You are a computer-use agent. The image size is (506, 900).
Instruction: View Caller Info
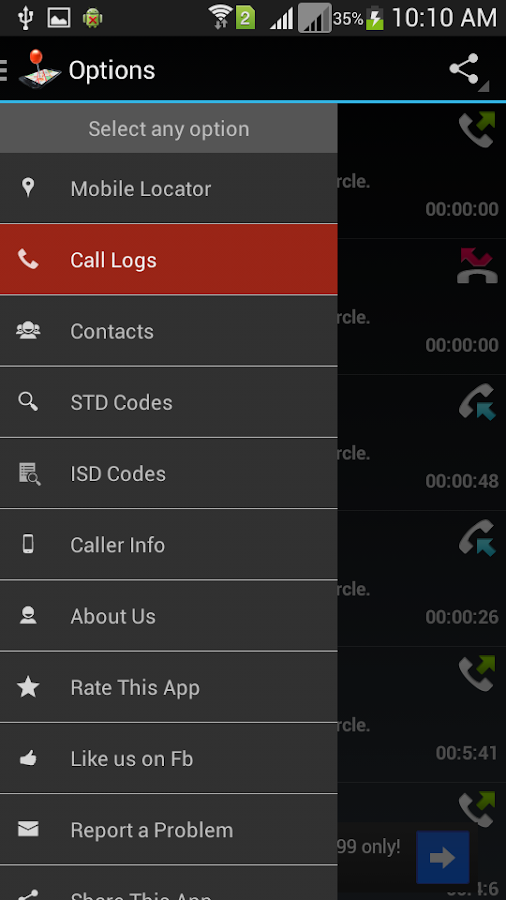tap(169, 544)
